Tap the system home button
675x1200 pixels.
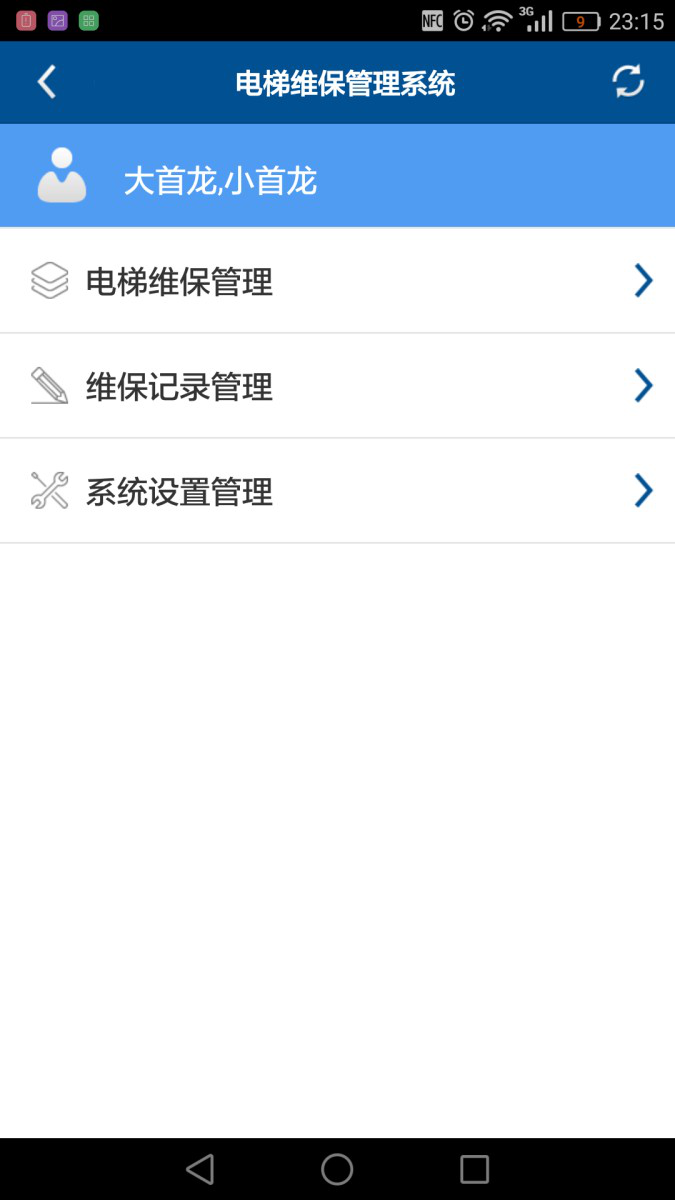pyautogui.click(x=337, y=1169)
